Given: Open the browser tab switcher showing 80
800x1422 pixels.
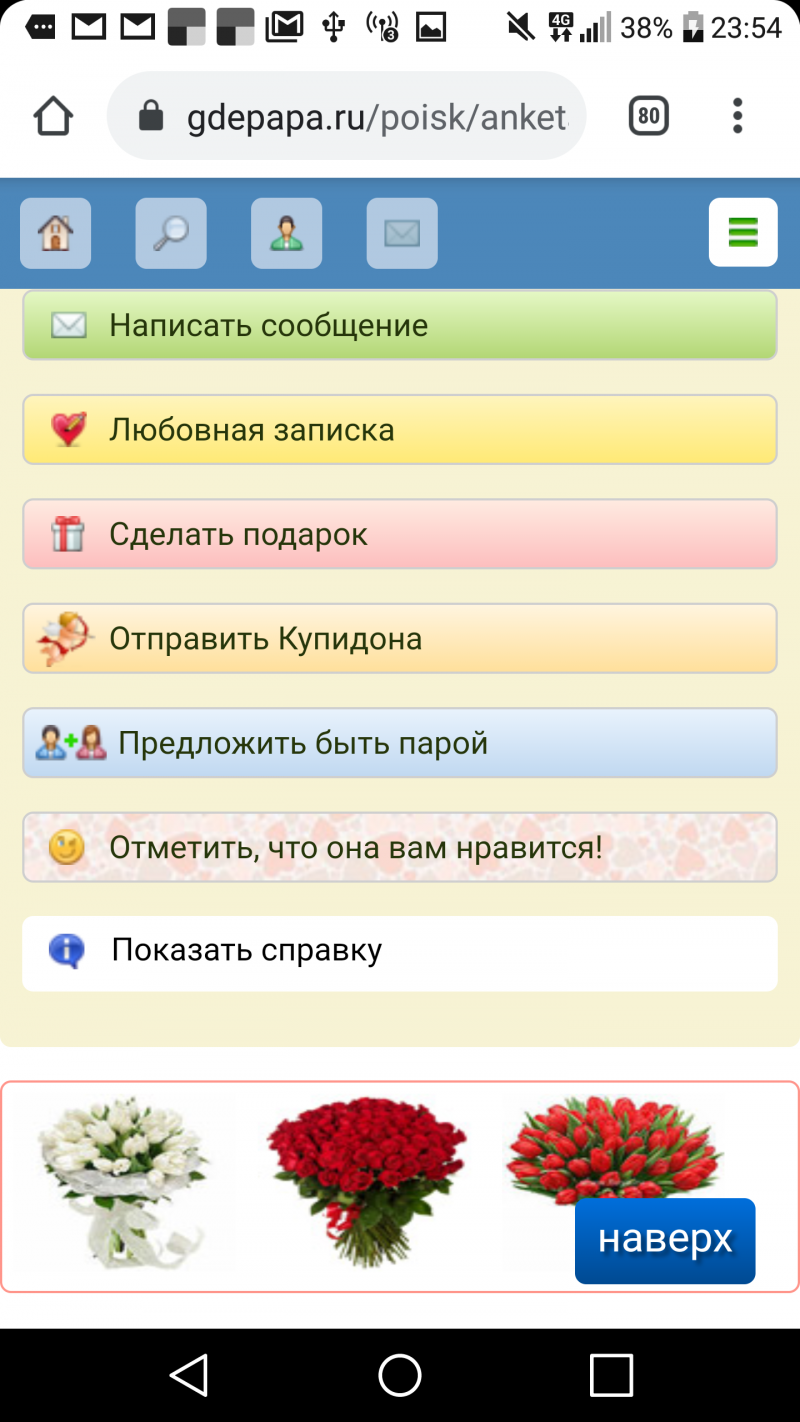Looking at the screenshot, I should (648, 117).
